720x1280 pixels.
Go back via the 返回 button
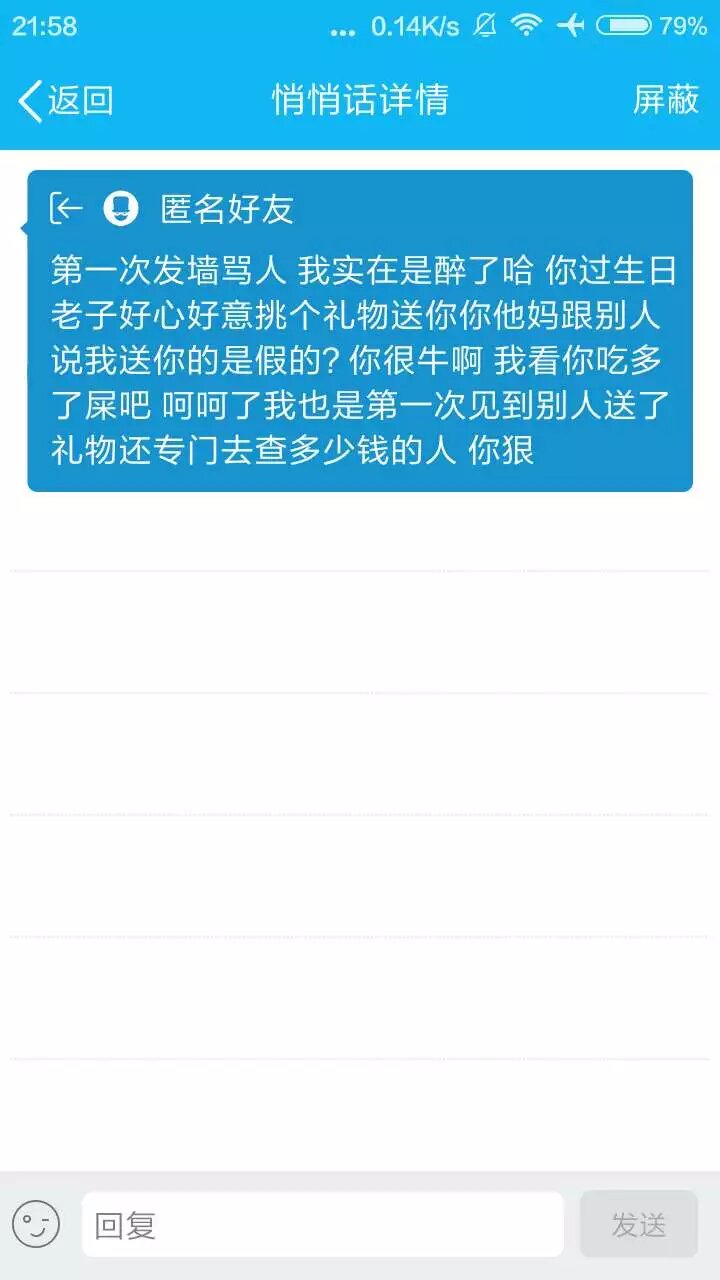(65, 100)
